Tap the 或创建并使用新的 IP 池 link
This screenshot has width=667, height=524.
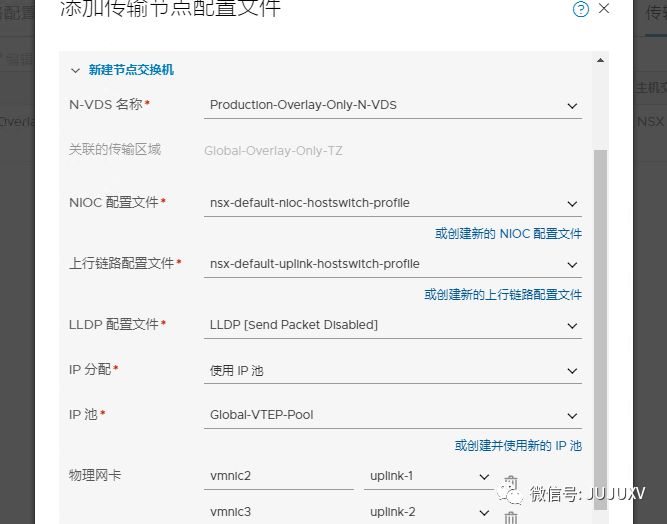(518, 446)
